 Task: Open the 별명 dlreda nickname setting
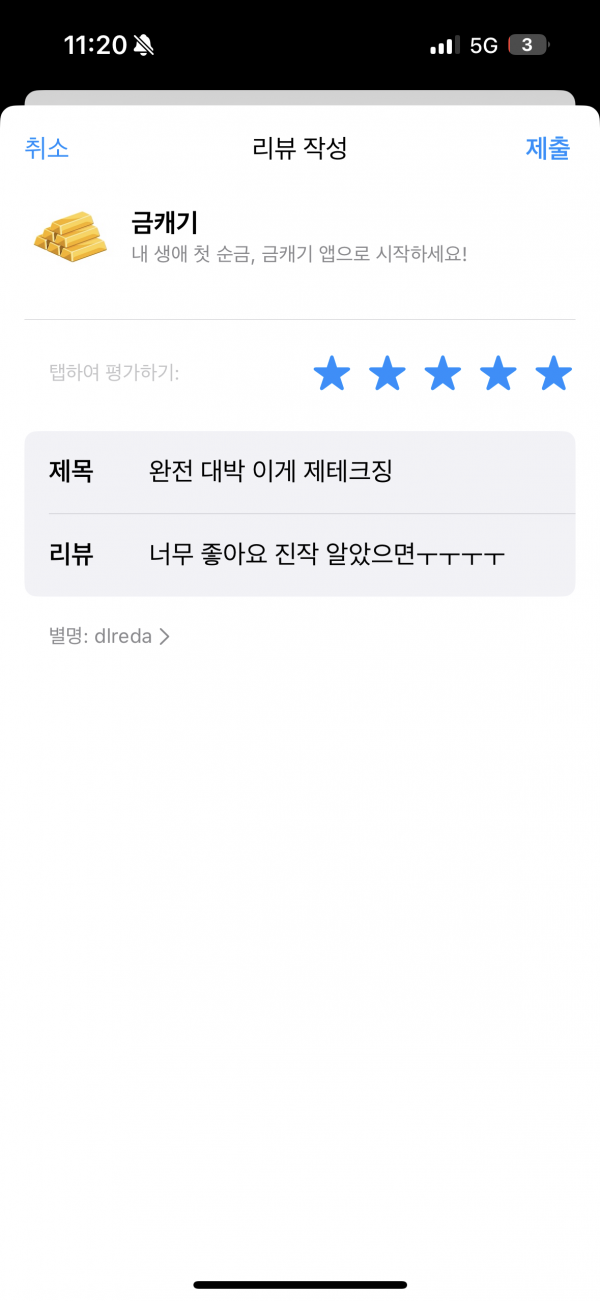click(x=109, y=636)
